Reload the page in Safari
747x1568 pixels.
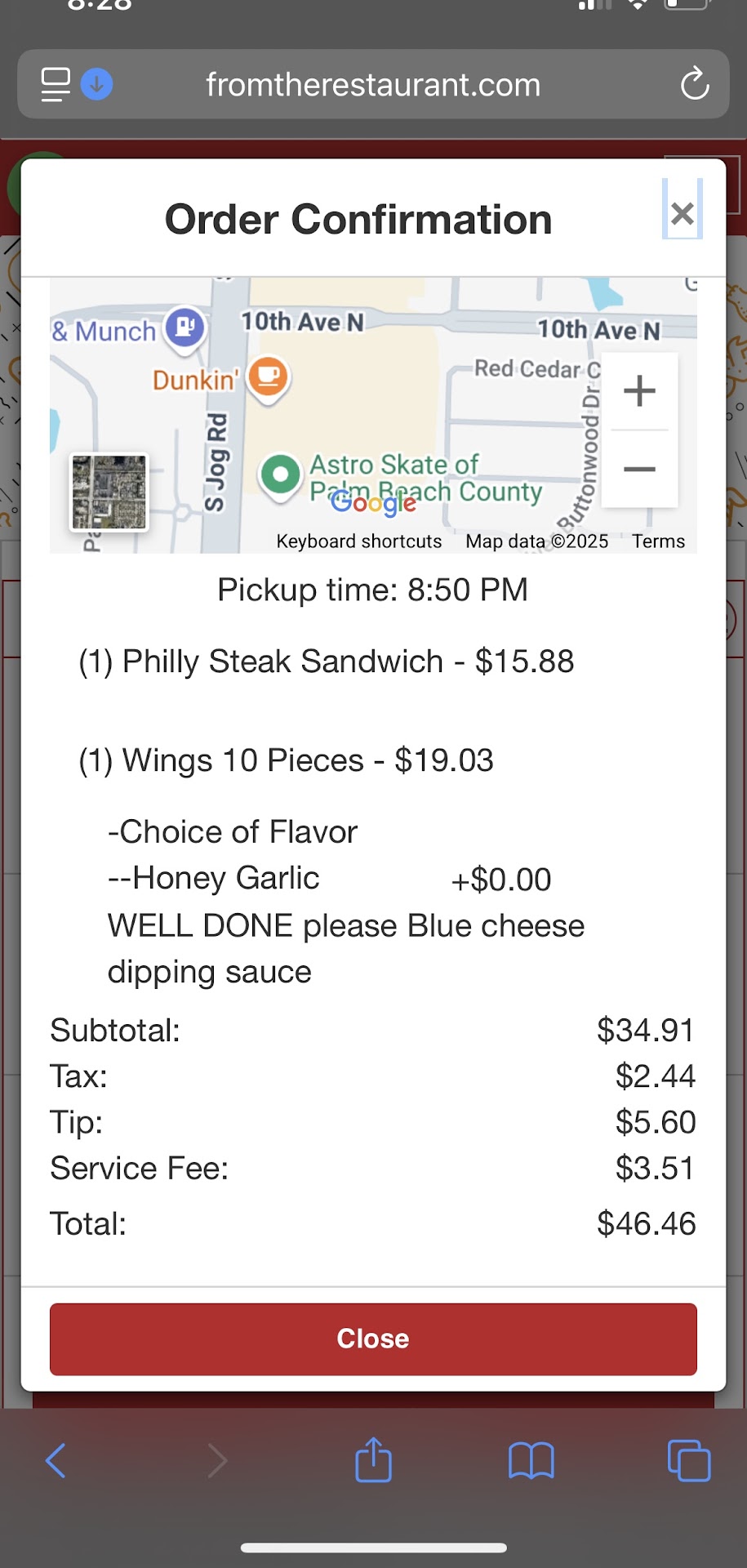click(x=695, y=84)
